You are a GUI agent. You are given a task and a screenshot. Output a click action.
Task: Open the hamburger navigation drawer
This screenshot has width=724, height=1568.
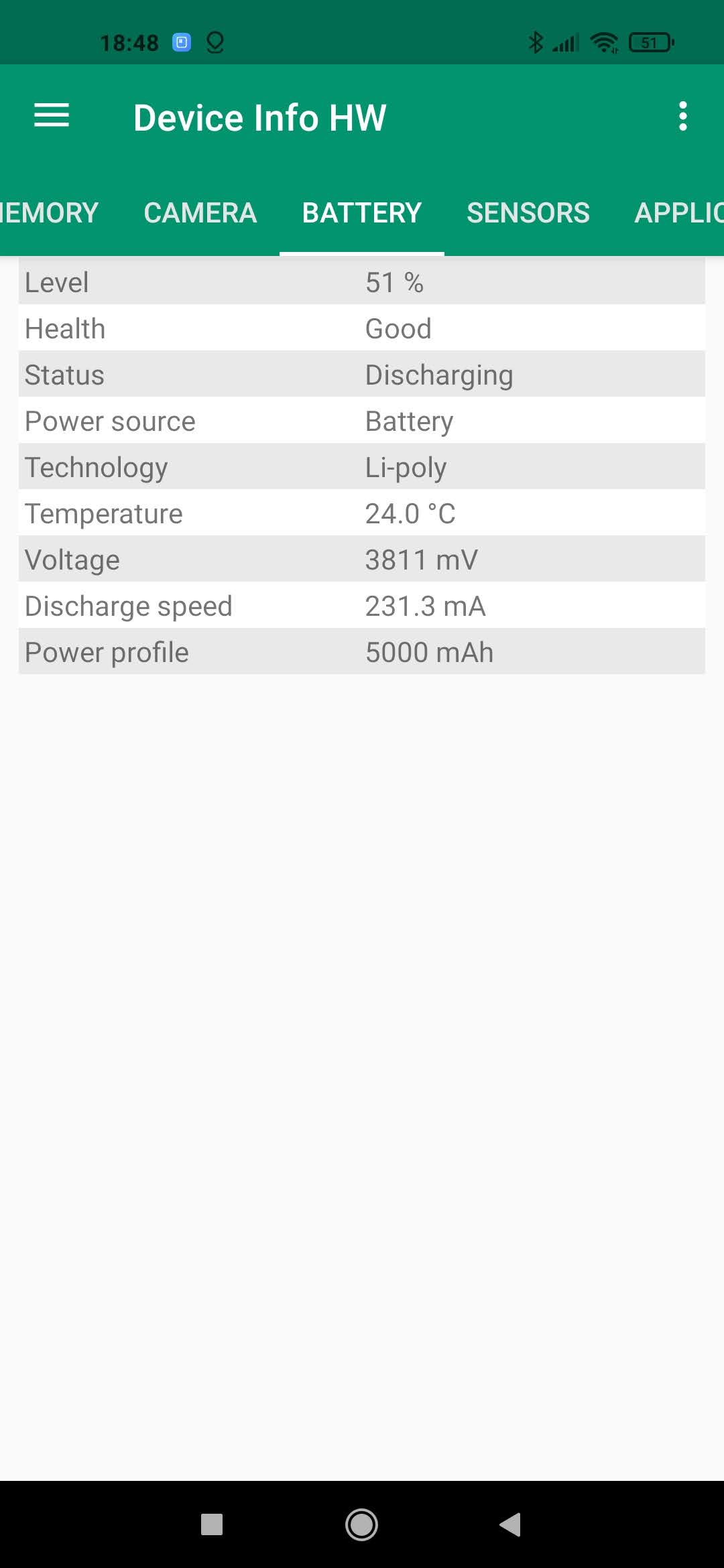(52, 116)
